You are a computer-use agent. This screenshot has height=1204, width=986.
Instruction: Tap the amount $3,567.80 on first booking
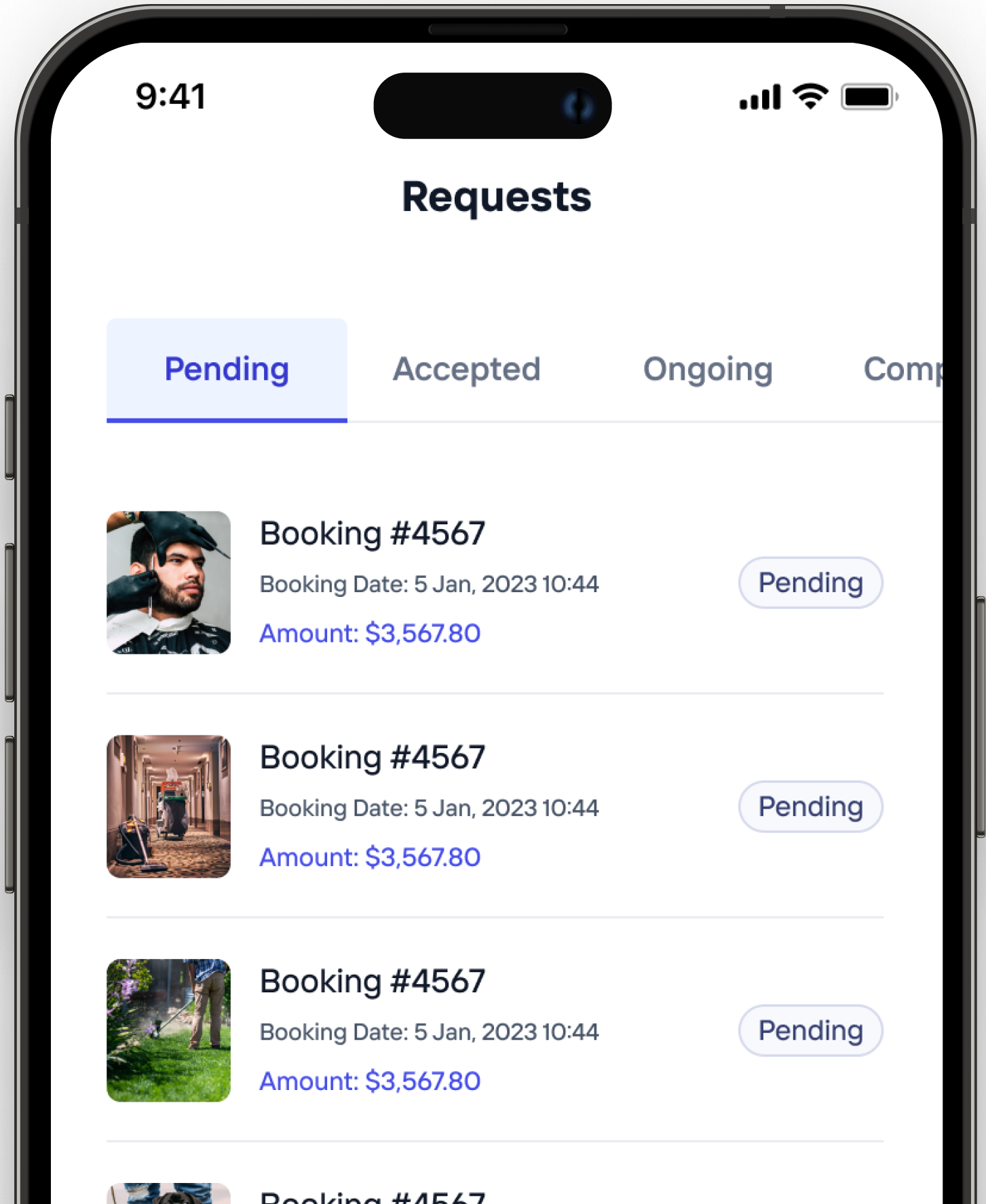click(x=370, y=633)
